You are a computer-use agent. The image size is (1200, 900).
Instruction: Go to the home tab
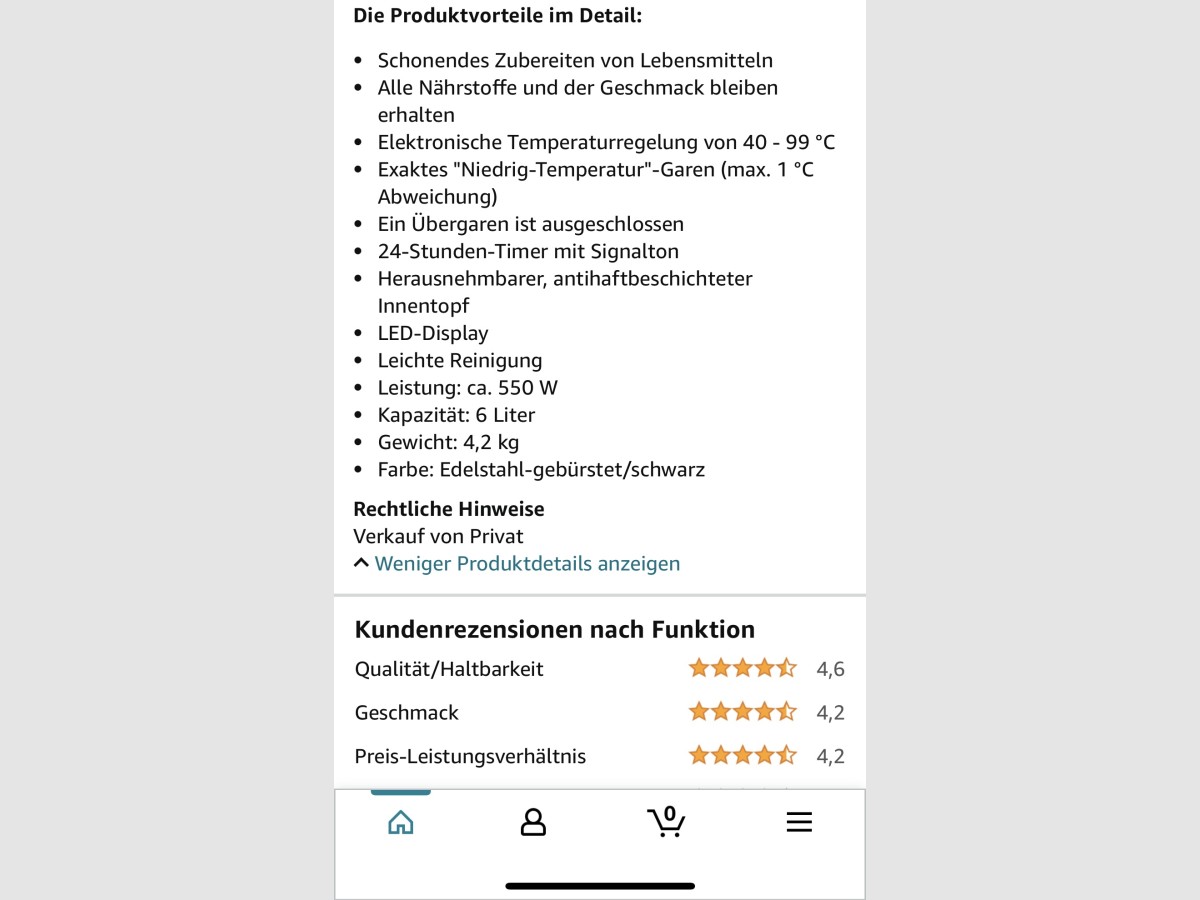(x=401, y=822)
